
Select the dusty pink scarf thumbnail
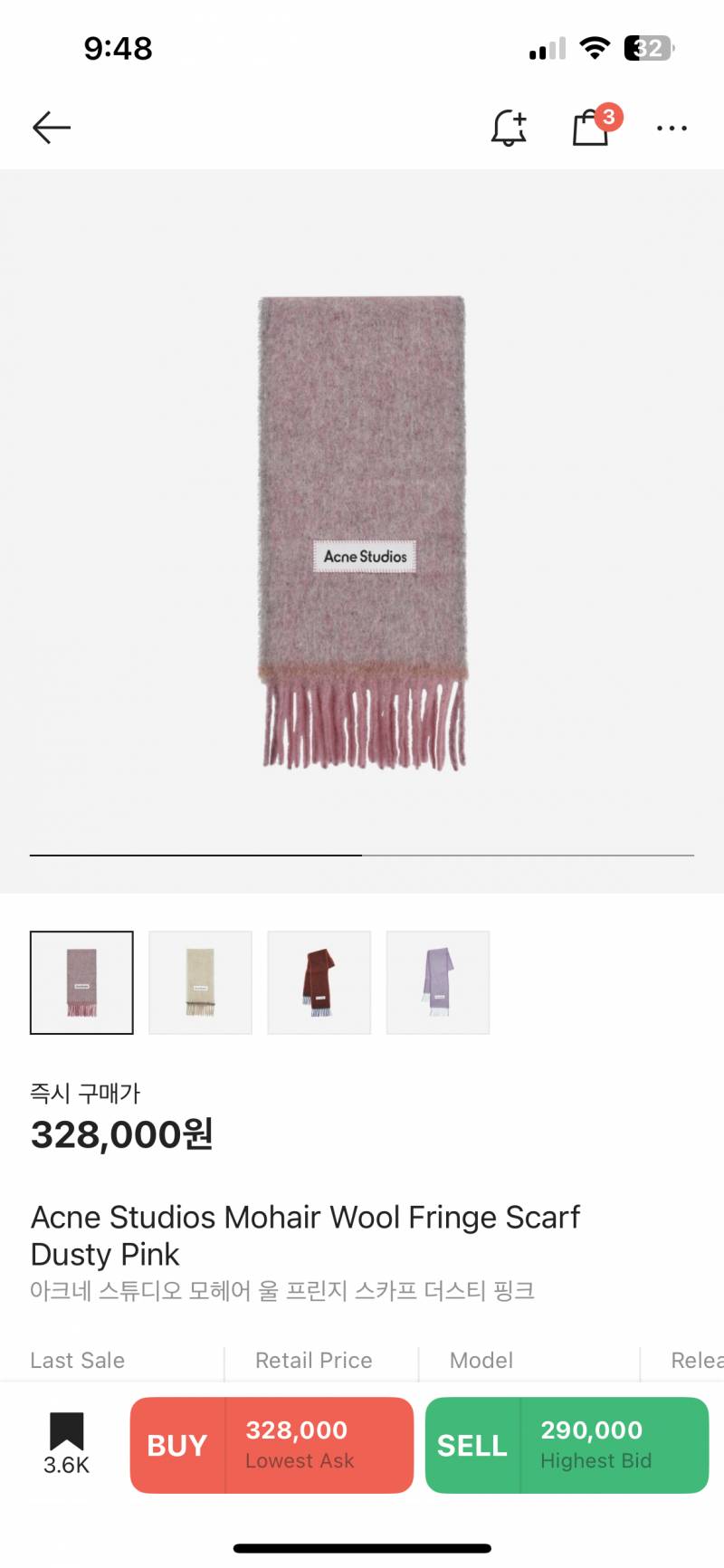(x=81, y=982)
